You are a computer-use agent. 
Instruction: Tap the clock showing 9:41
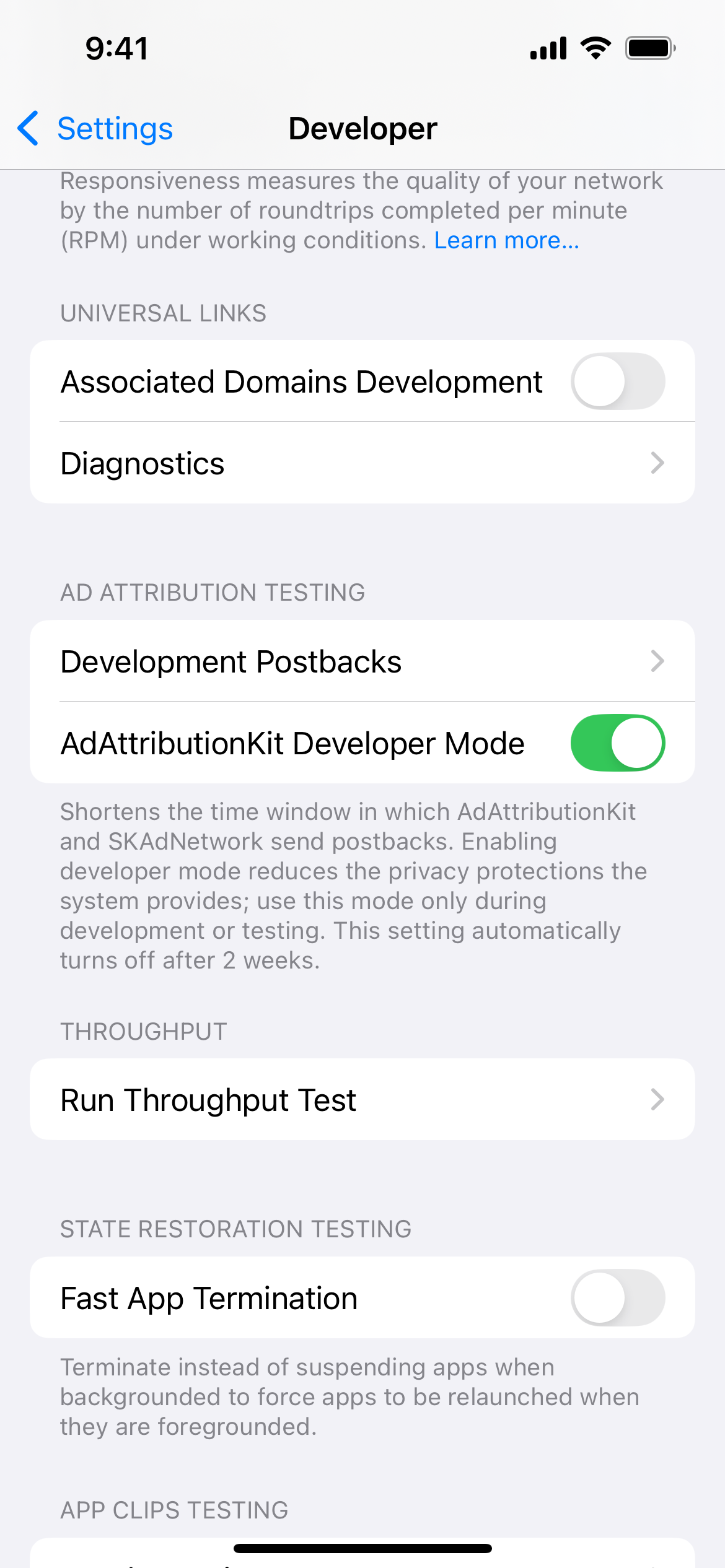(115, 48)
